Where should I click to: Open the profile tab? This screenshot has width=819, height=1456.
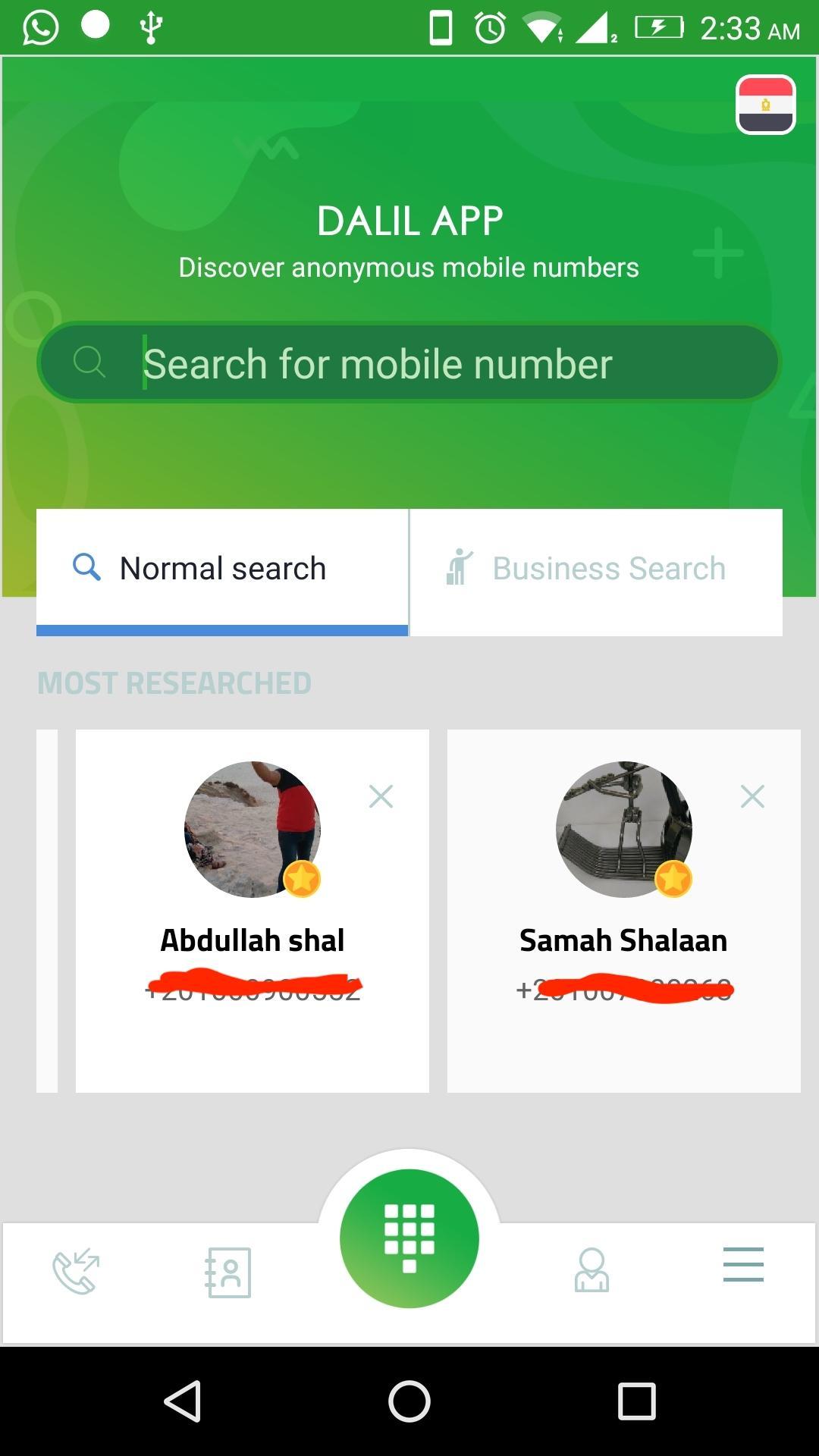591,1270
